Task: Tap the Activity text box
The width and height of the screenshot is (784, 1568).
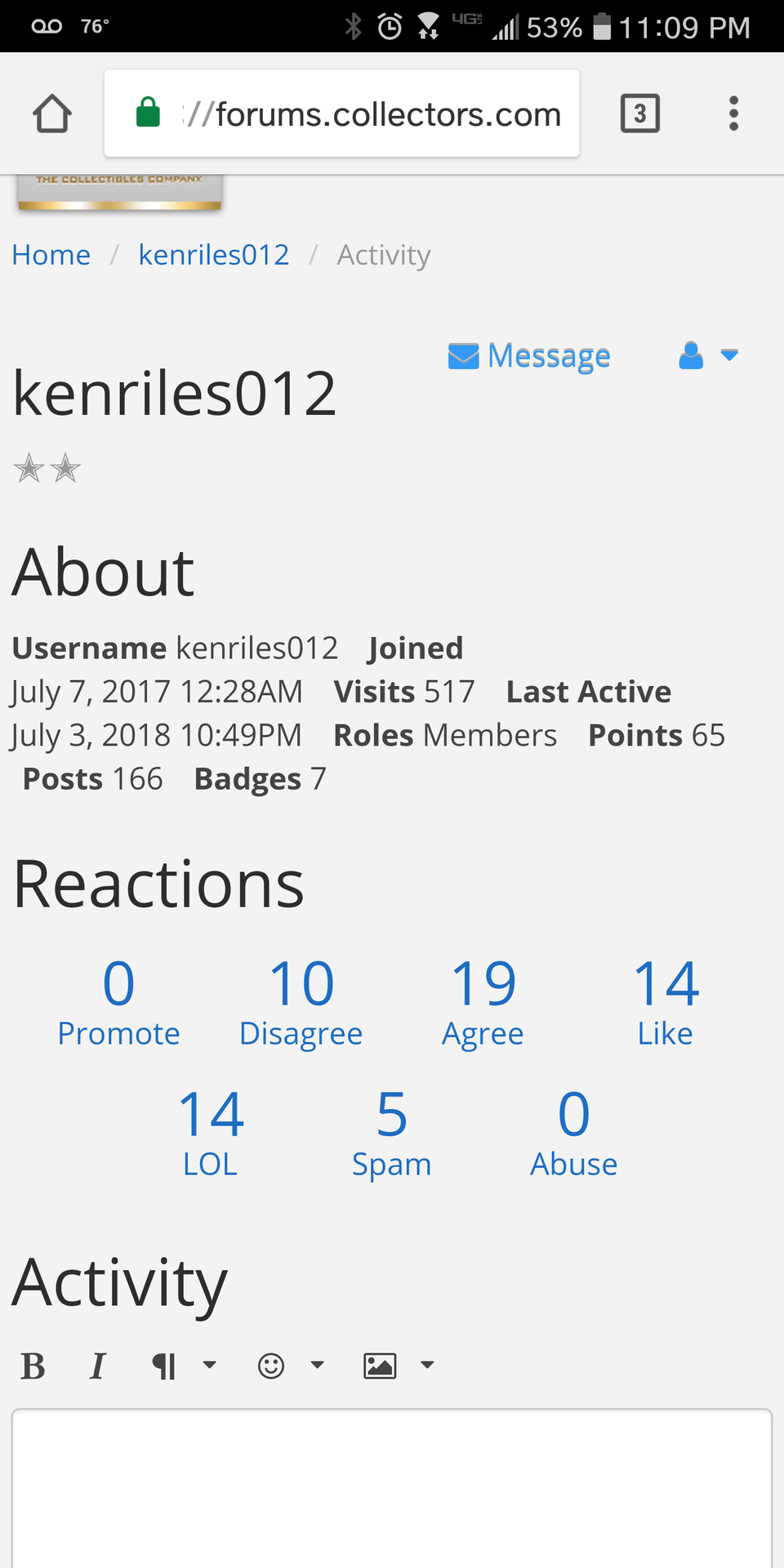Action: coord(392,1486)
